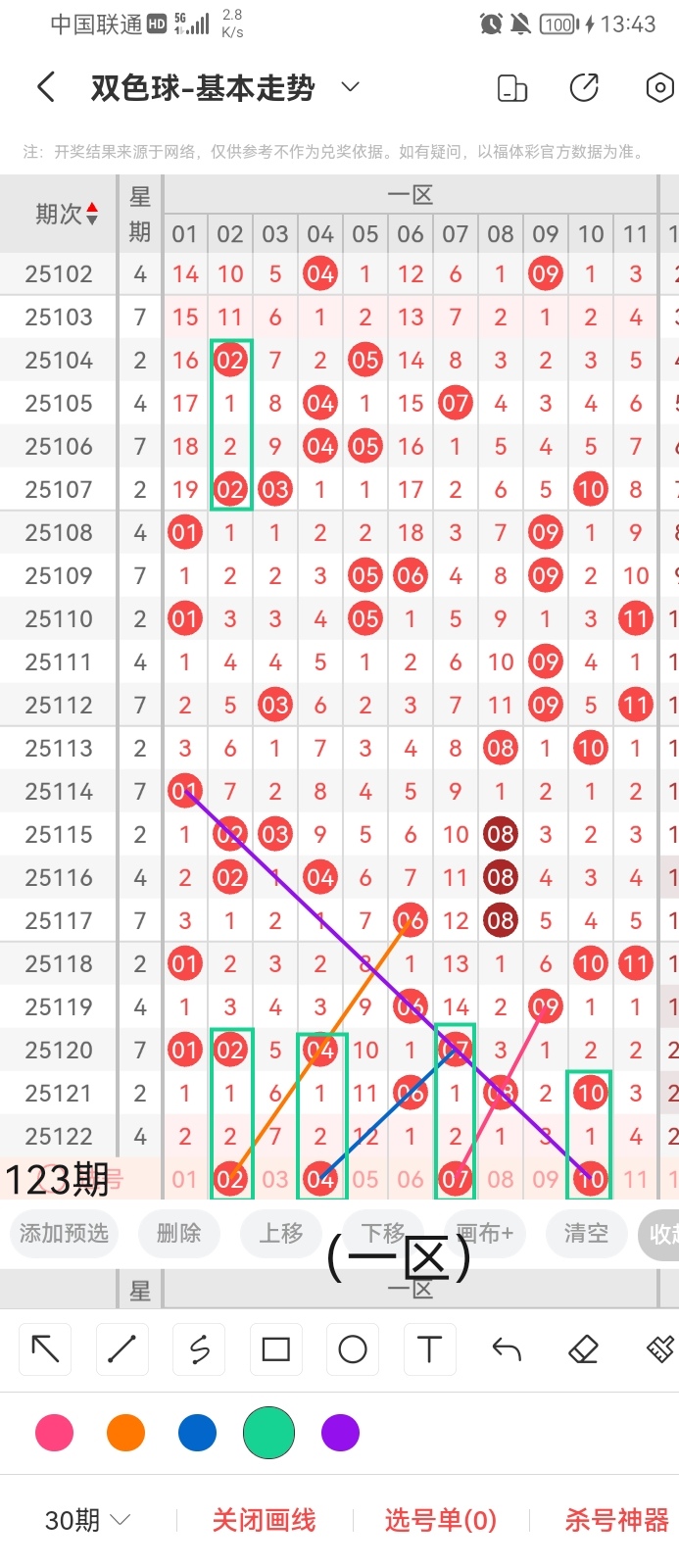Undo the last drawing stroke
This screenshot has height=1568, width=679.
(x=507, y=1349)
